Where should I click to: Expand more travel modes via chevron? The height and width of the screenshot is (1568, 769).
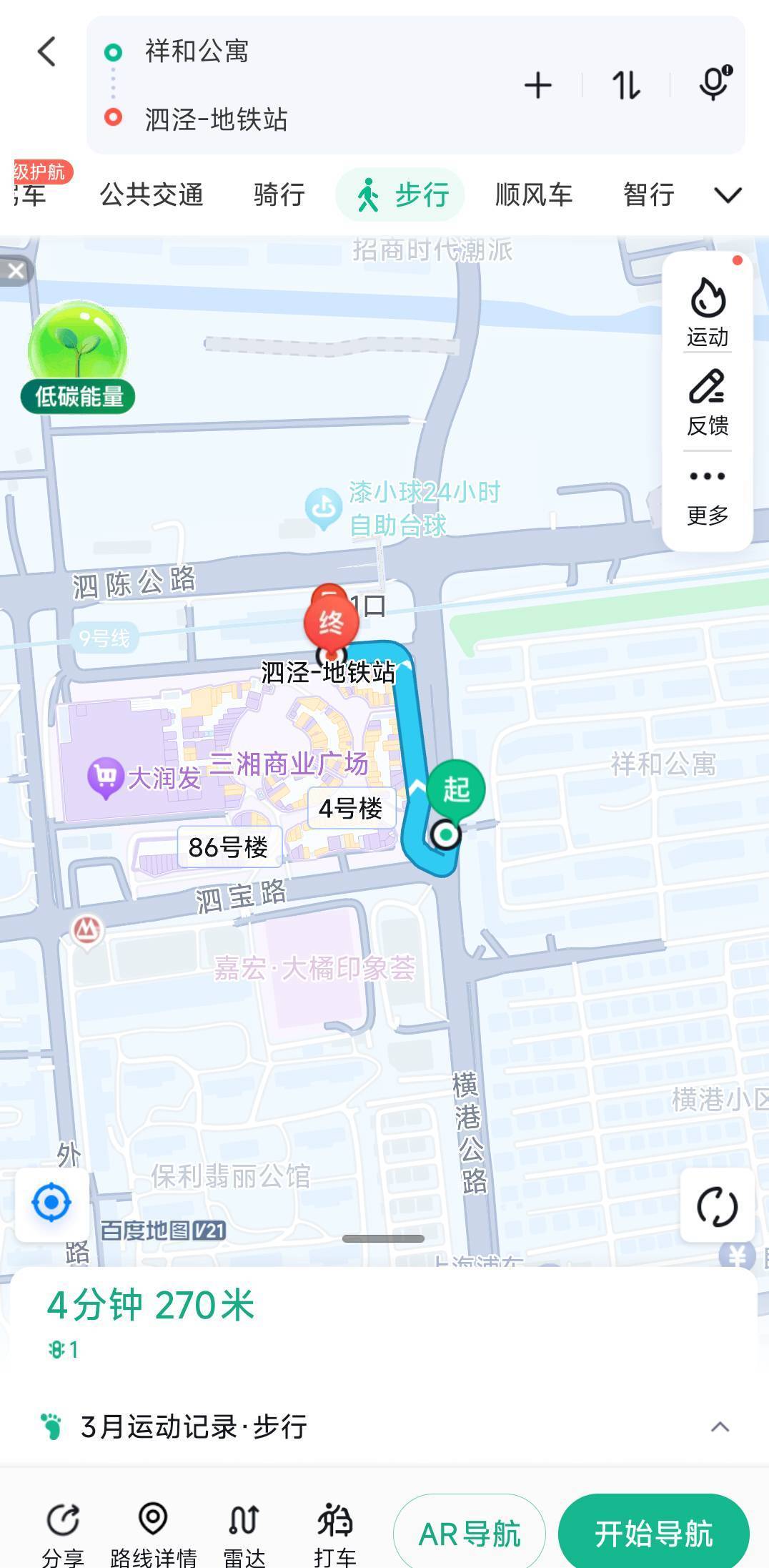coord(728,194)
